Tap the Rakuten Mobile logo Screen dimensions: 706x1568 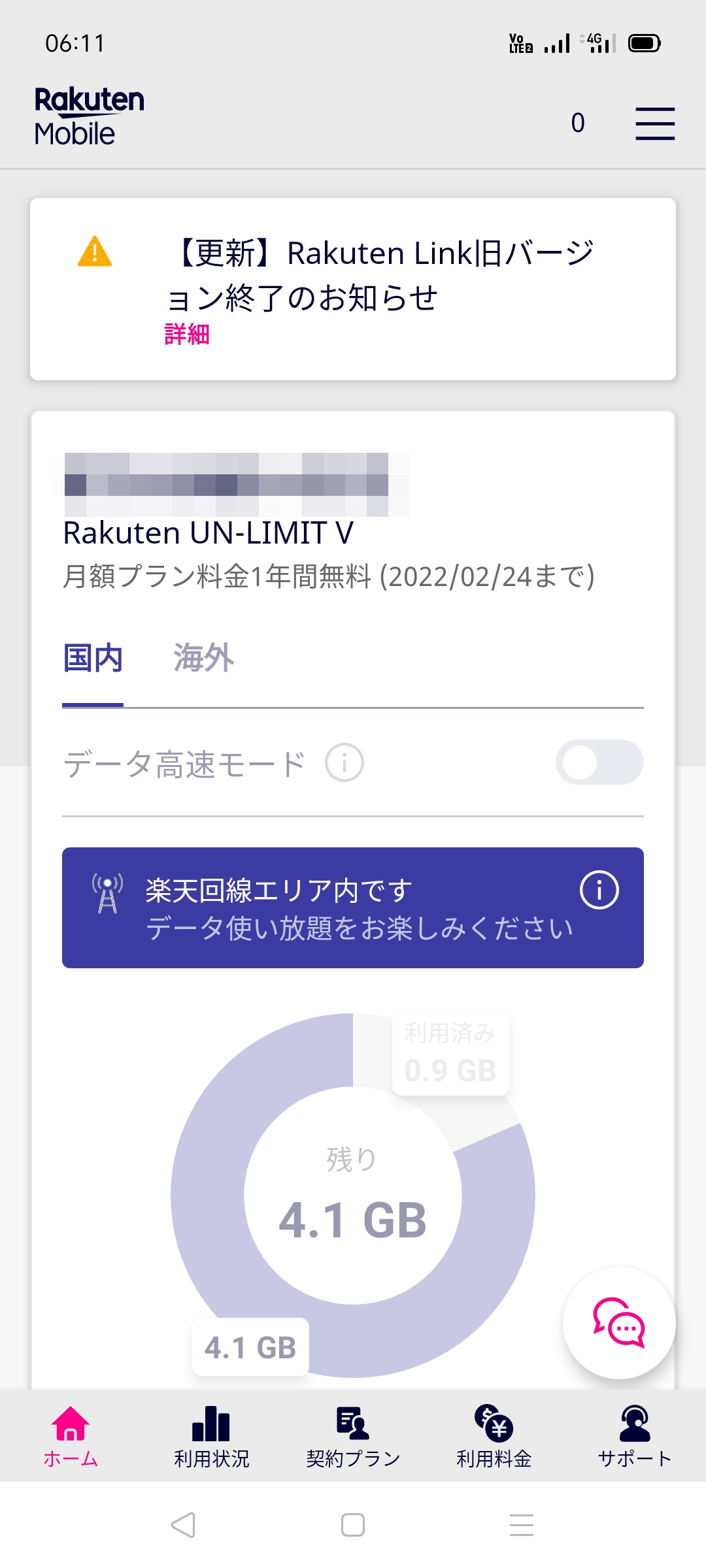point(89,116)
